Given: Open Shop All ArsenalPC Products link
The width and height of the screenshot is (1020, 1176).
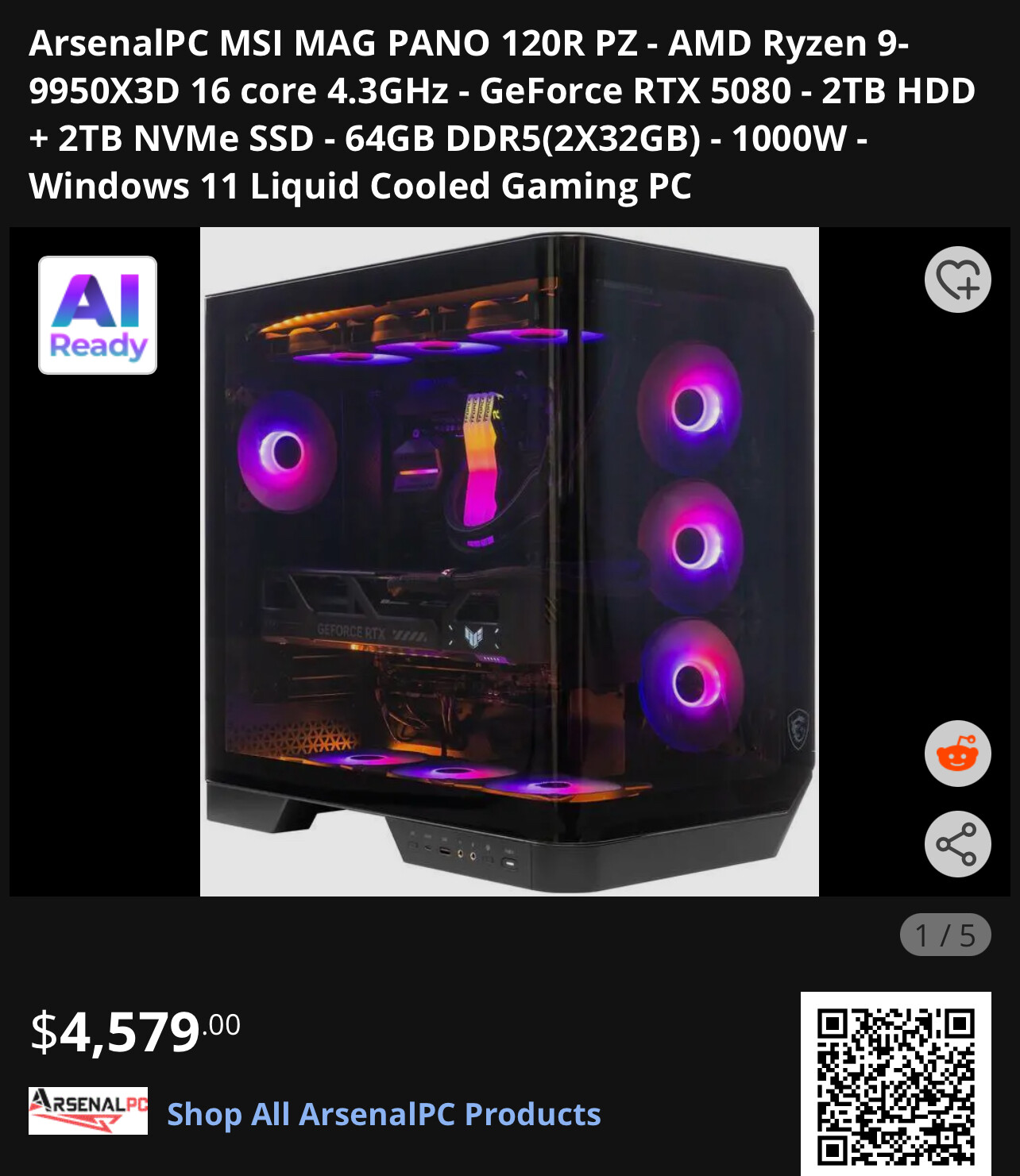Looking at the screenshot, I should (x=384, y=1114).
